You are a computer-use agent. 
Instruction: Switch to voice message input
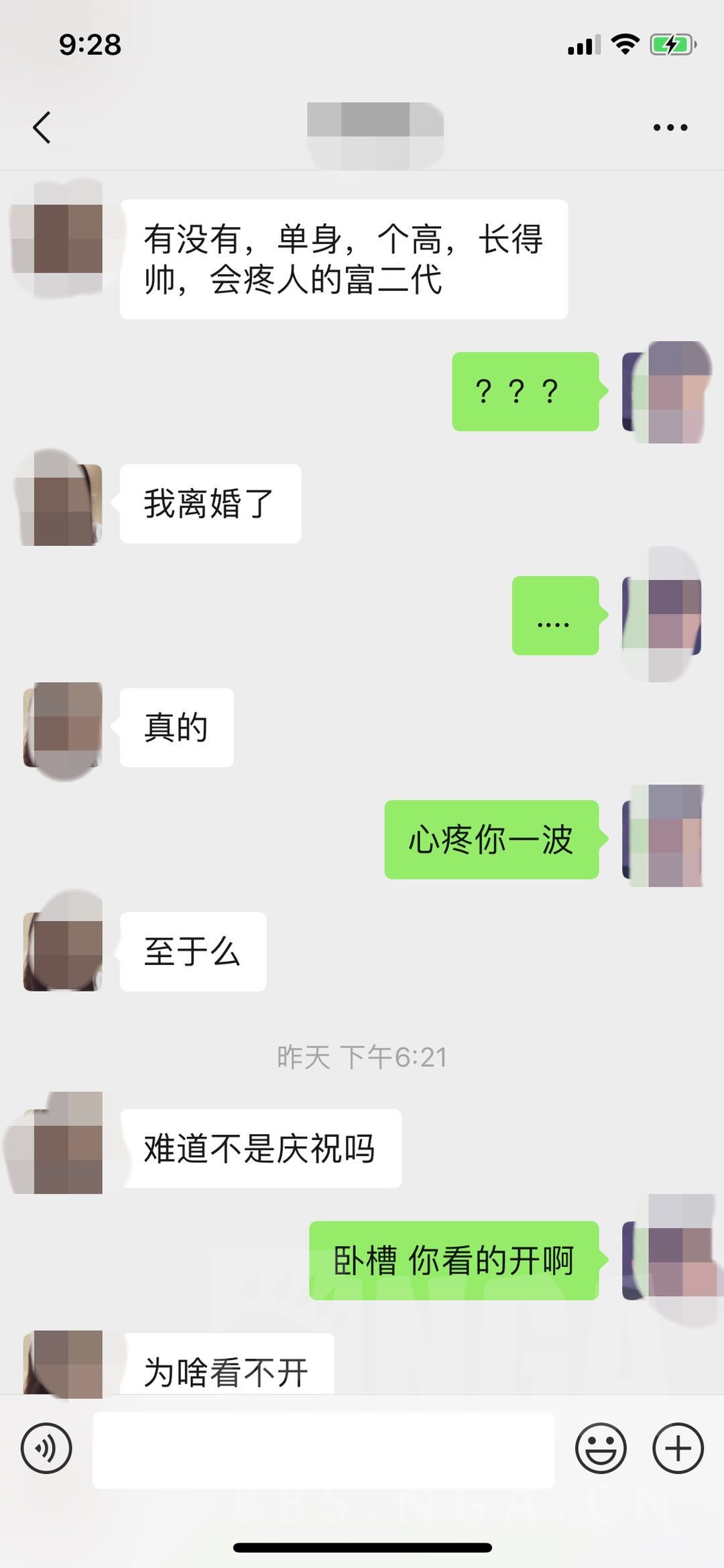[46, 1448]
